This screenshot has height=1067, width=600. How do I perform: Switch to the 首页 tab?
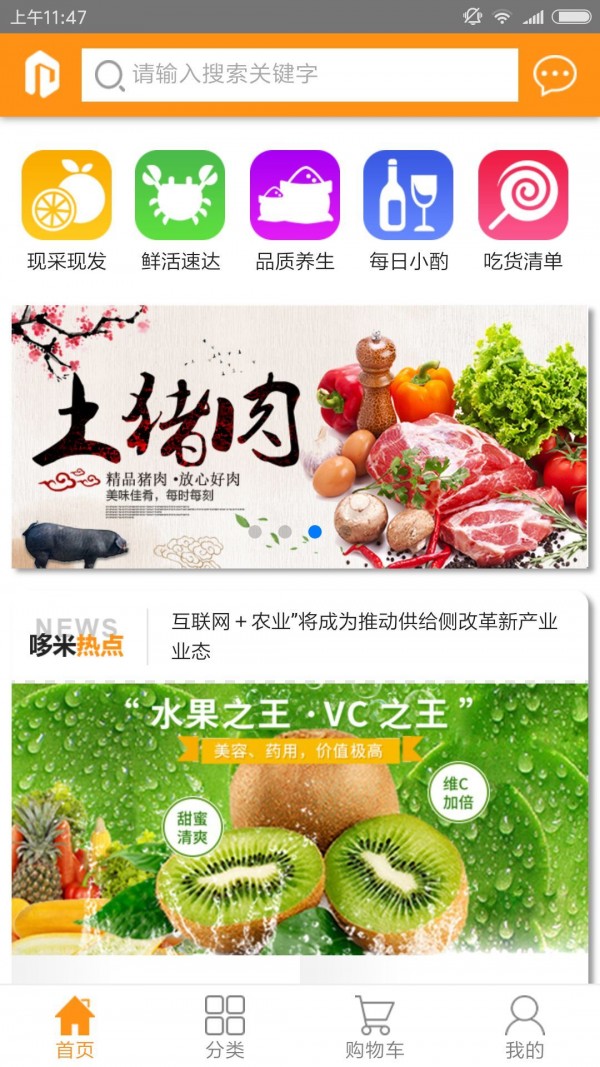(75, 1027)
